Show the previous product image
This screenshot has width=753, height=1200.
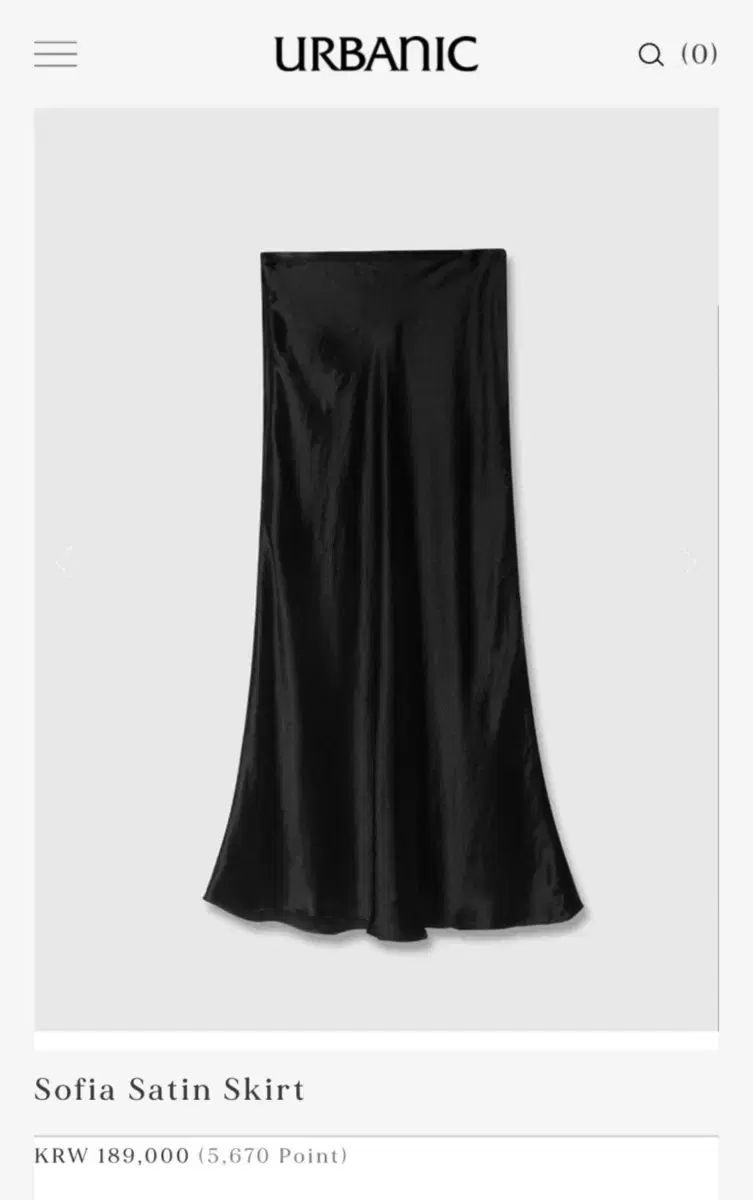click(64, 560)
